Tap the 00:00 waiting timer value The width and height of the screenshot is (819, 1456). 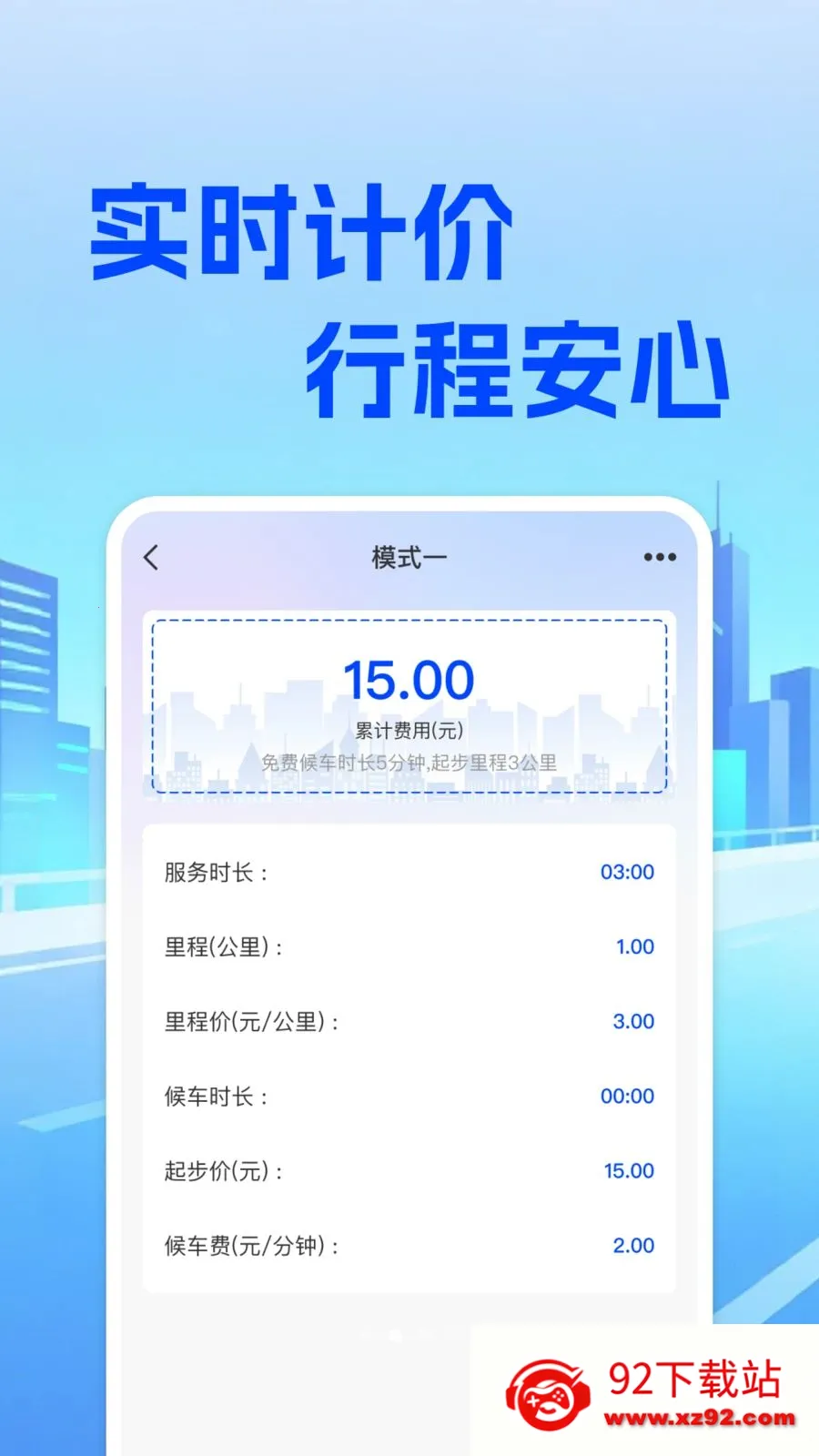coord(625,1096)
